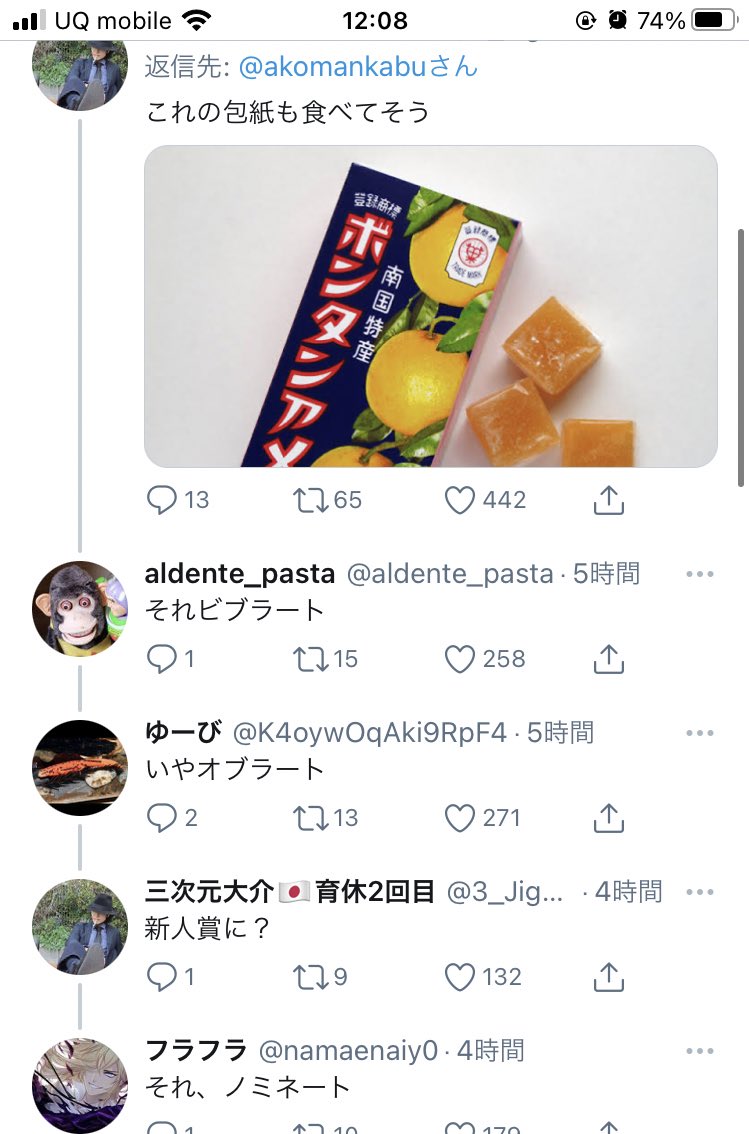The height and width of the screenshot is (1134, 749).
Task: Open aldente_pasta's profile avatar
Action: tap(80, 608)
